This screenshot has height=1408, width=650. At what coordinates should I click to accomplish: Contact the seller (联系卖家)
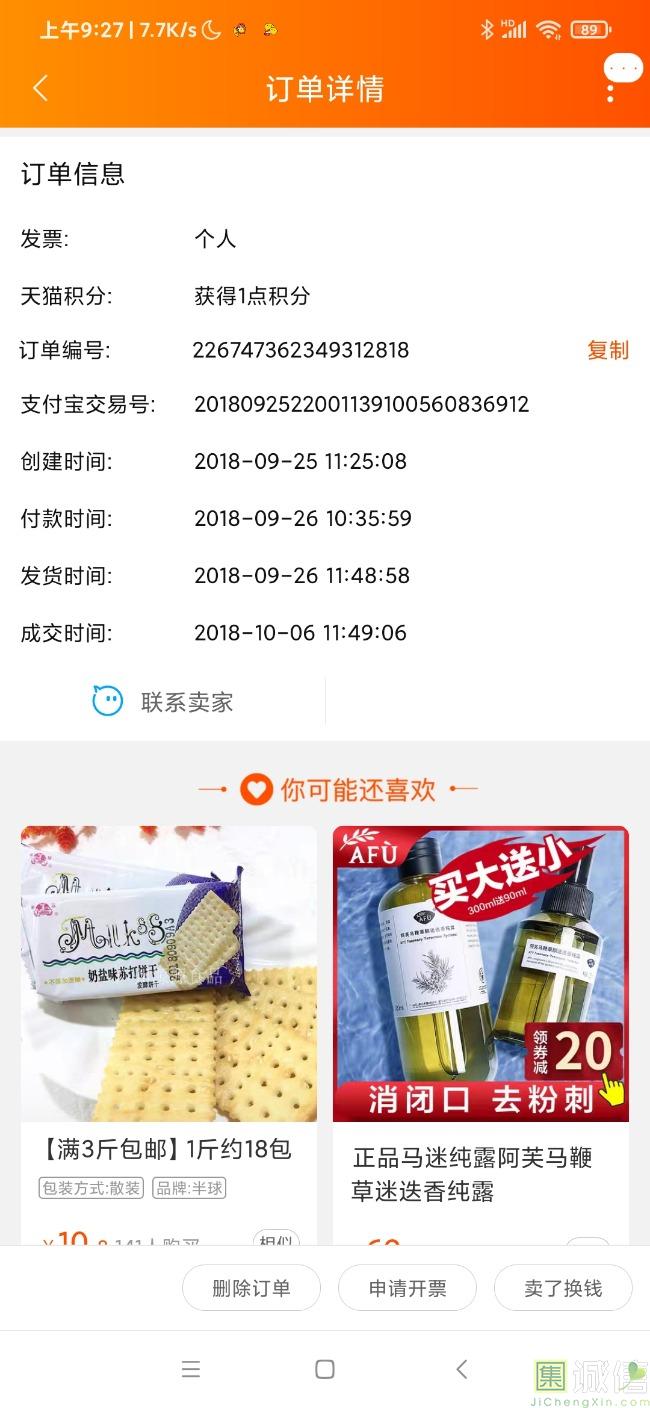(163, 702)
